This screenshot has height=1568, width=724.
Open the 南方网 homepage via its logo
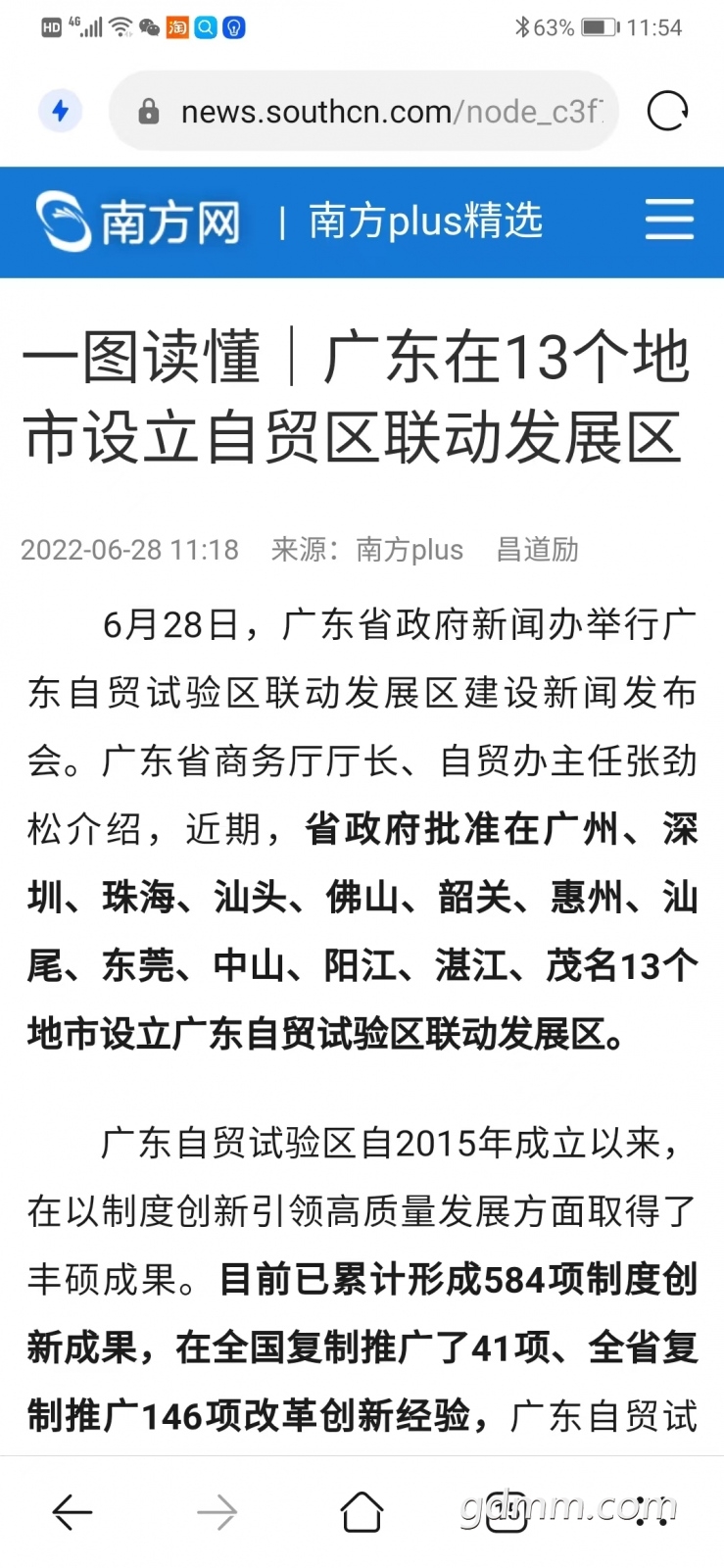pos(139,221)
